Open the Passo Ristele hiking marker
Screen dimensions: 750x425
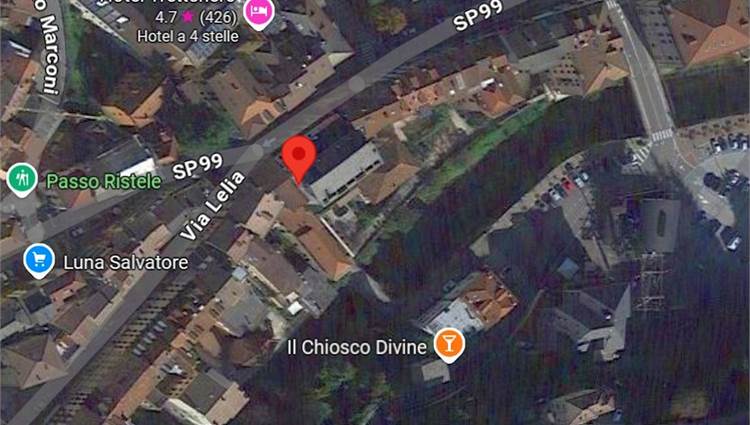(21, 180)
